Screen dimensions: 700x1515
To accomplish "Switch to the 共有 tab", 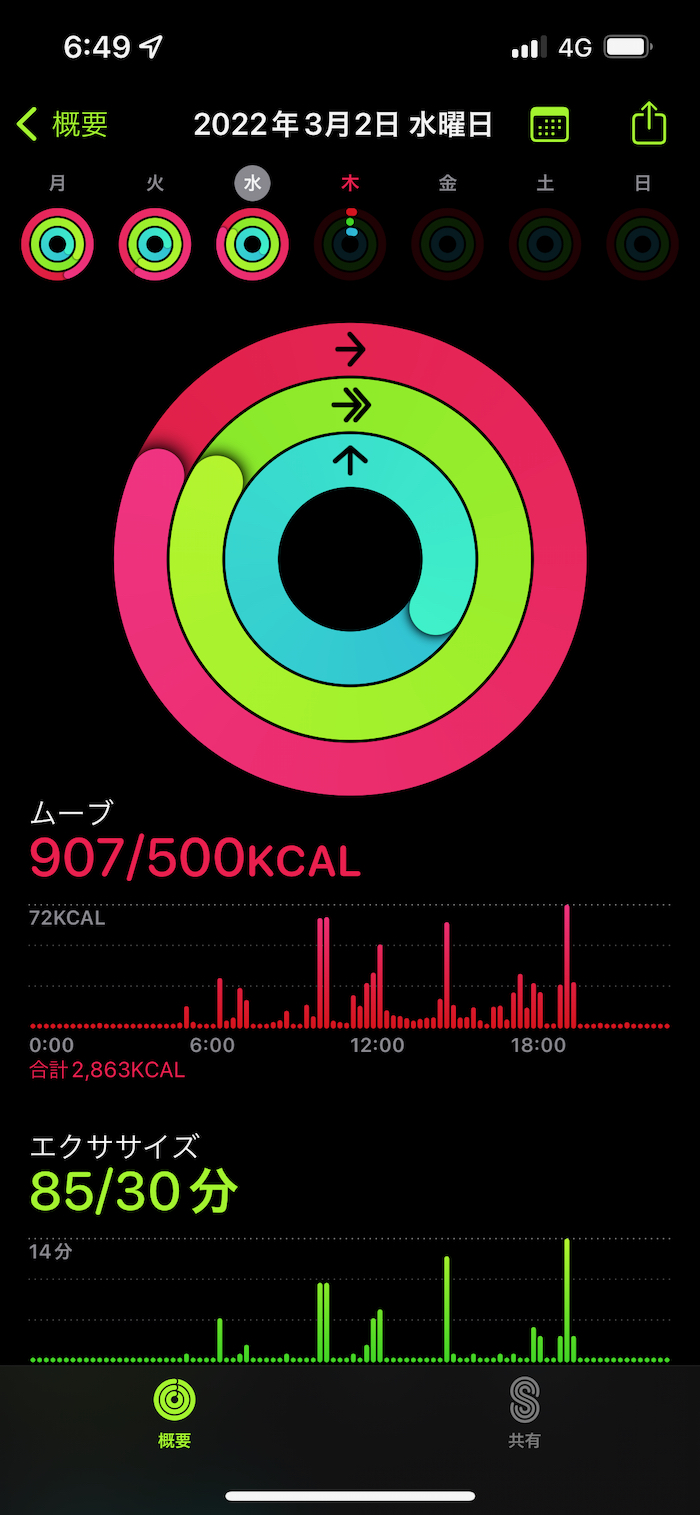I will coord(524,1412).
